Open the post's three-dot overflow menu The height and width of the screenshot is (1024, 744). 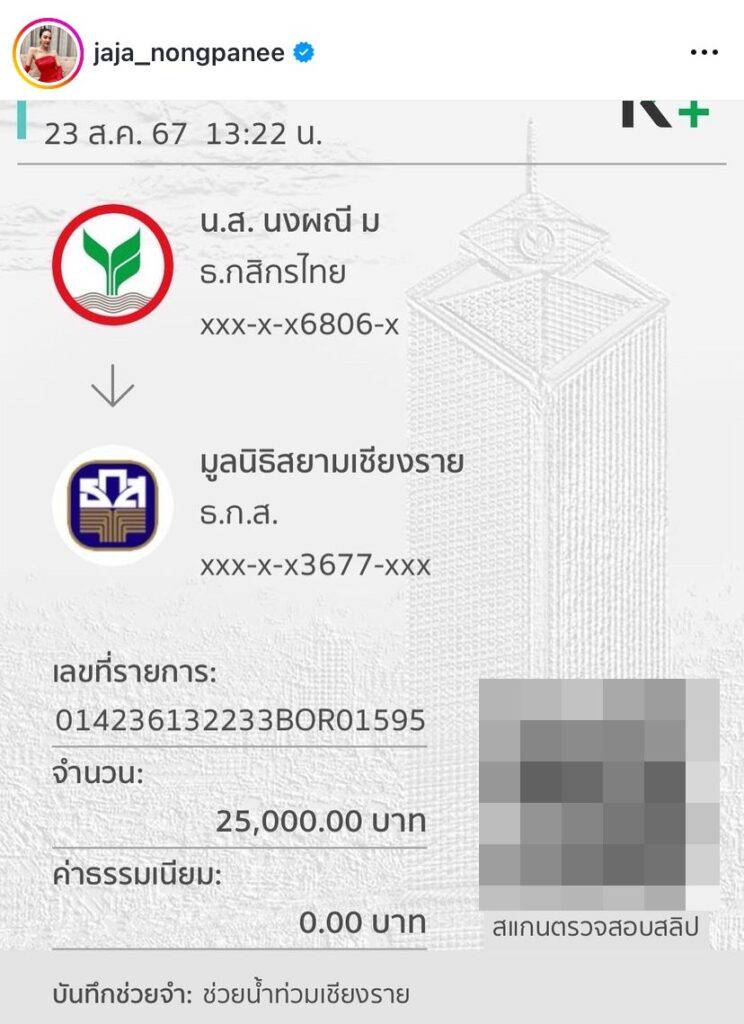click(x=703, y=52)
